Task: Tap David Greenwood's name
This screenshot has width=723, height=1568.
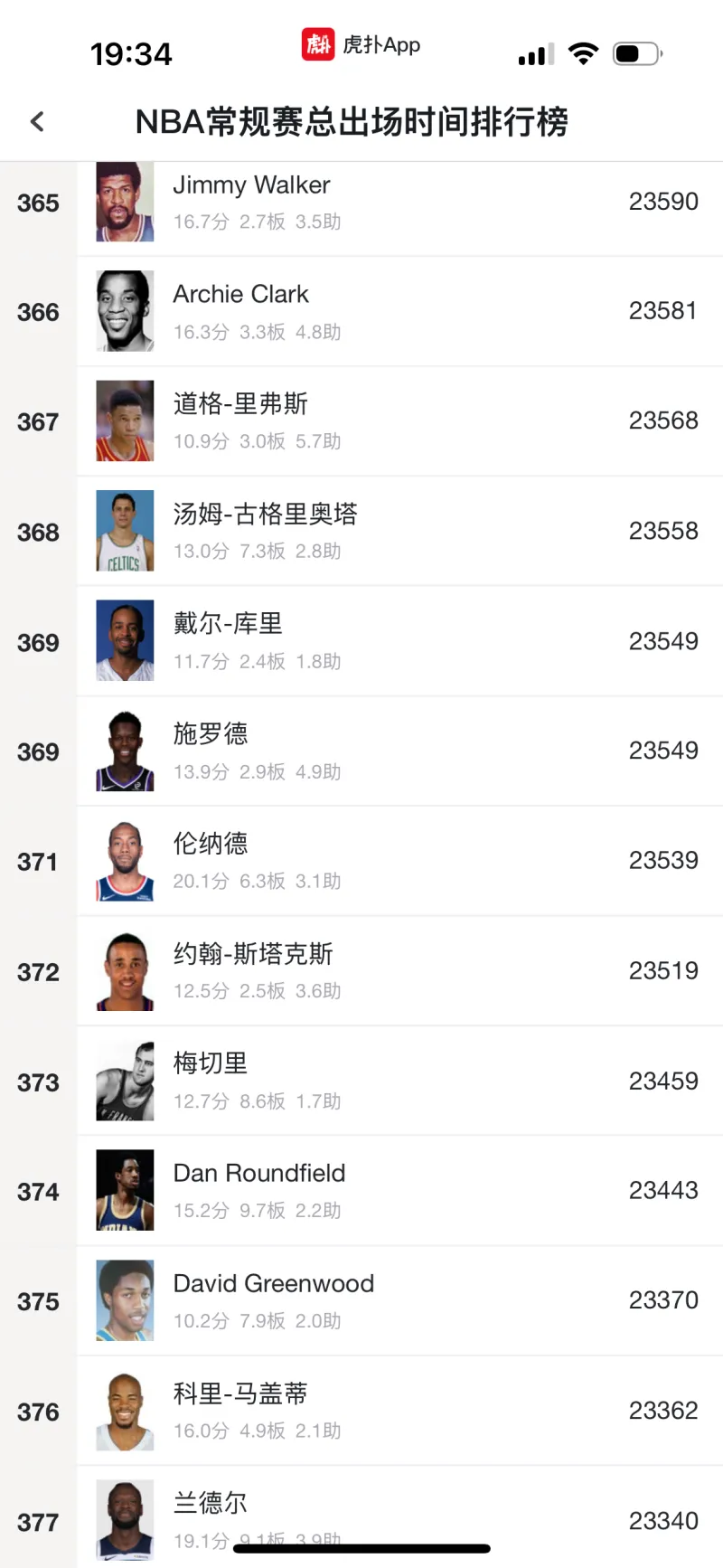Action: point(274,1282)
